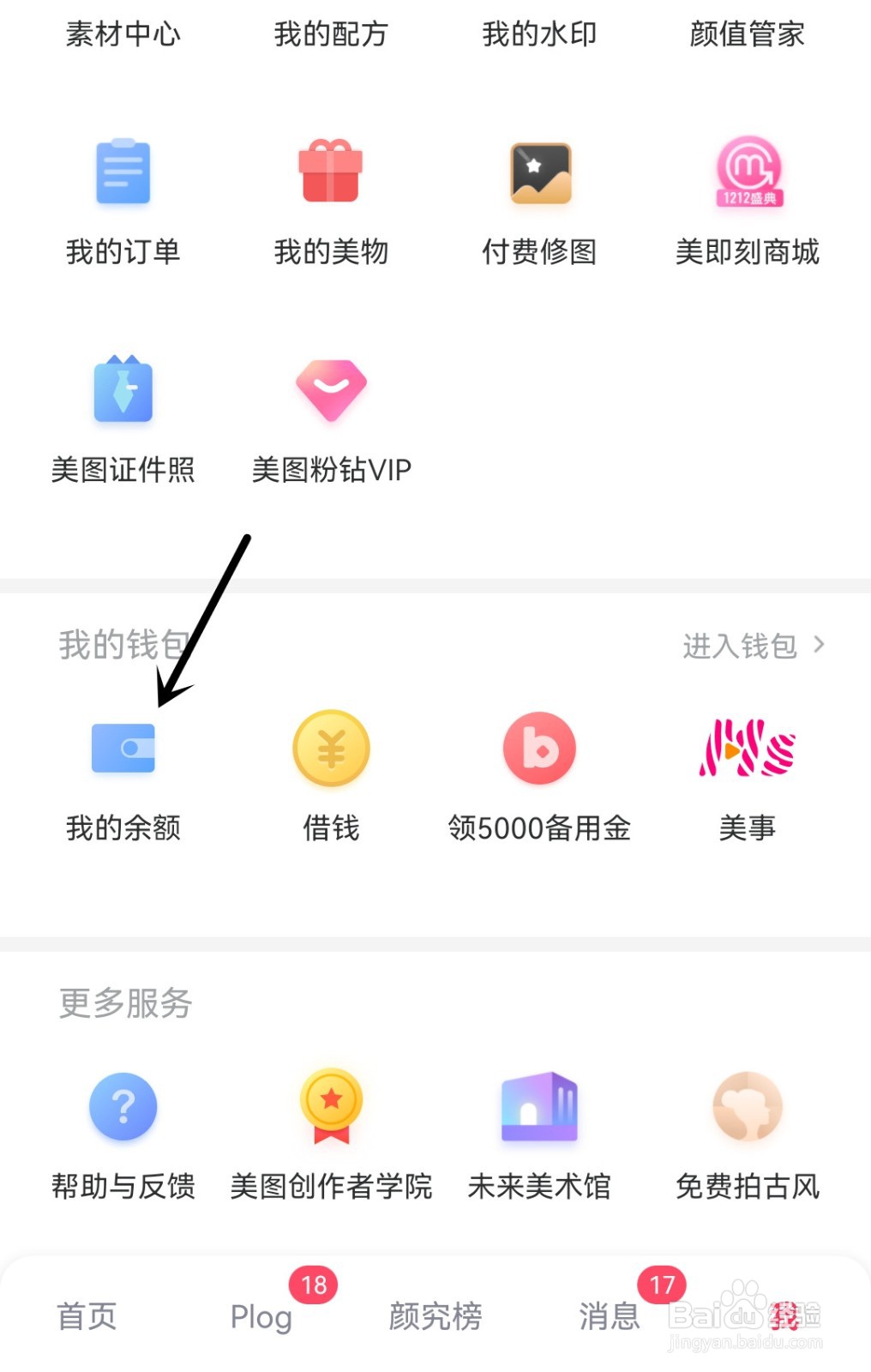
Task: Open the 消息 messages tab
Action: click(x=609, y=1316)
